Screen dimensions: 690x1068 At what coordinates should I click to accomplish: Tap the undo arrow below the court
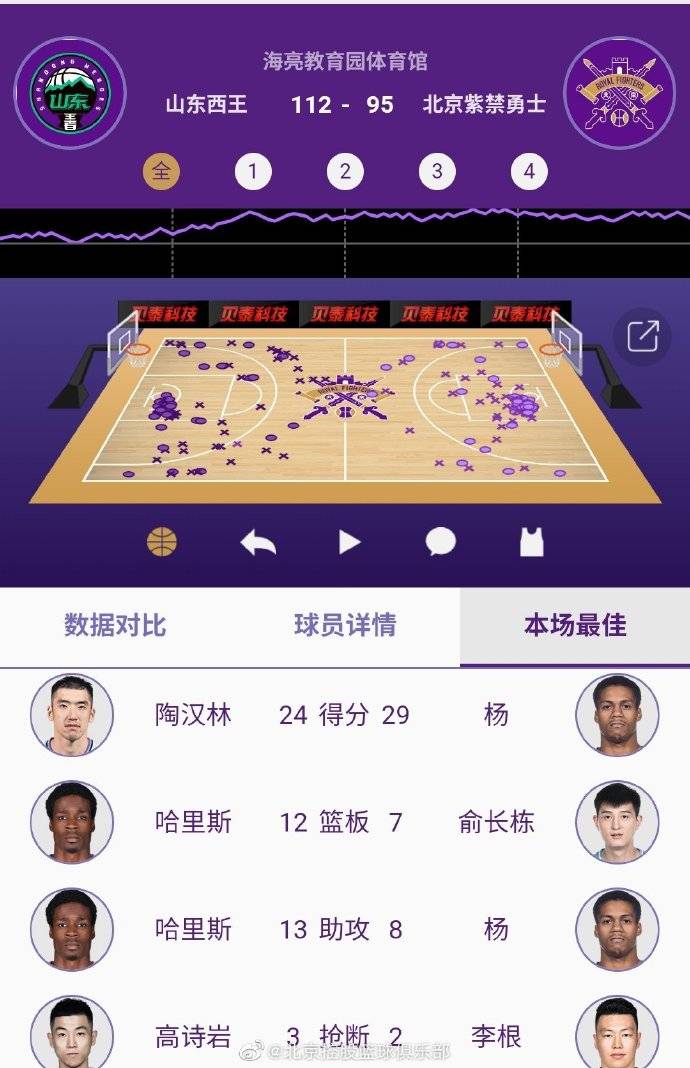click(x=258, y=542)
